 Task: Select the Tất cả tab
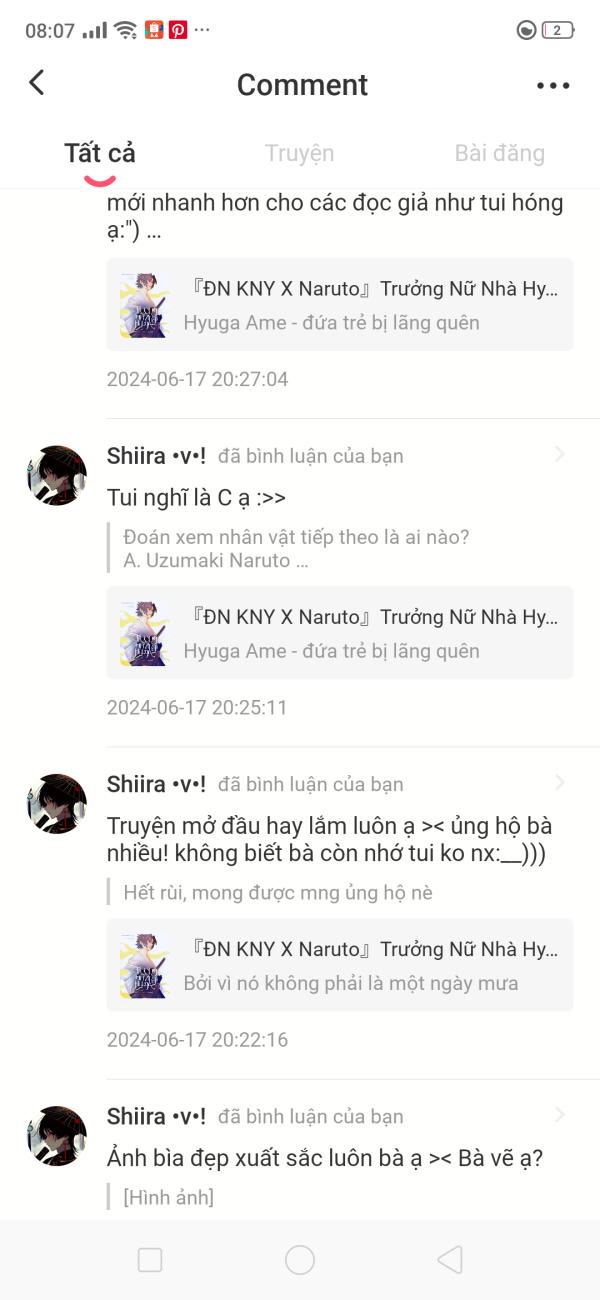100,153
